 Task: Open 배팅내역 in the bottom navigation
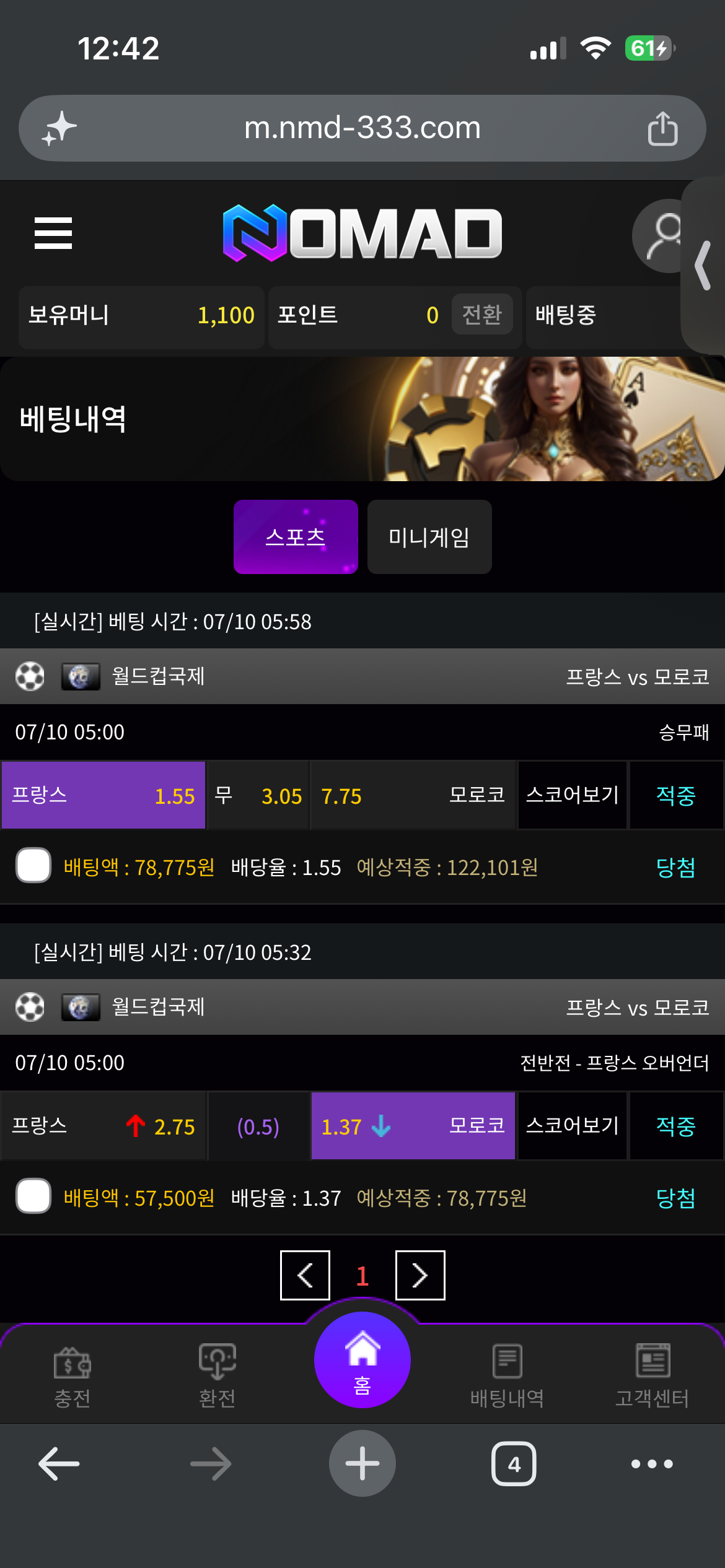pyautogui.click(x=507, y=1376)
